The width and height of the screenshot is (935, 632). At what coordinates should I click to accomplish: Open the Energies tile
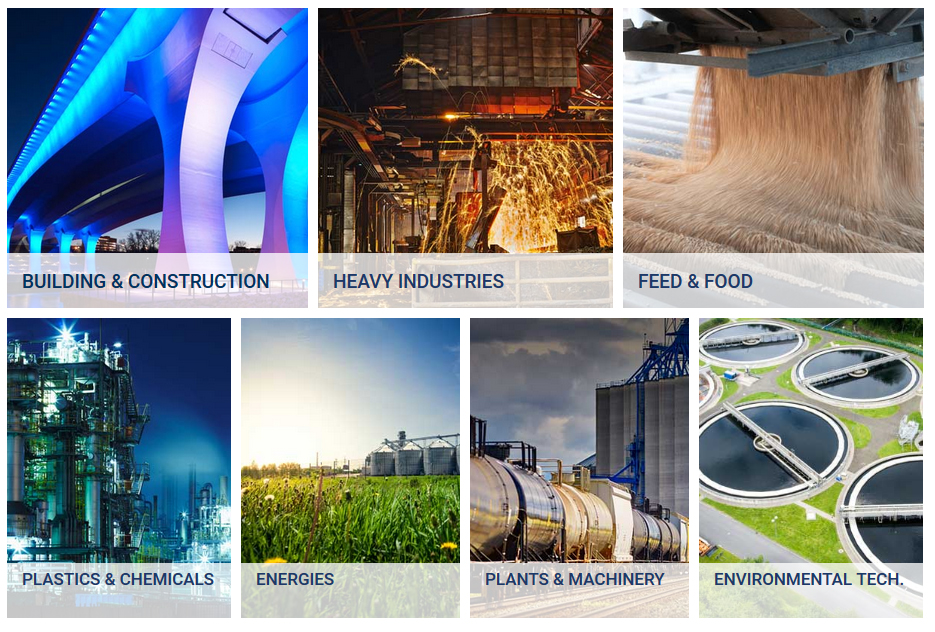(350, 467)
